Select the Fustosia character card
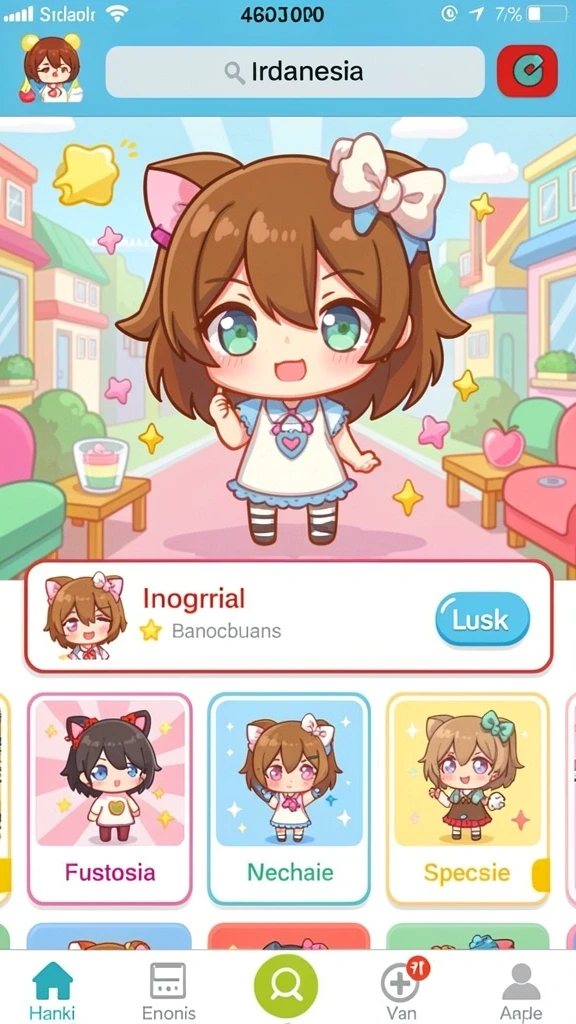The height and width of the screenshot is (1024, 576). tap(110, 799)
